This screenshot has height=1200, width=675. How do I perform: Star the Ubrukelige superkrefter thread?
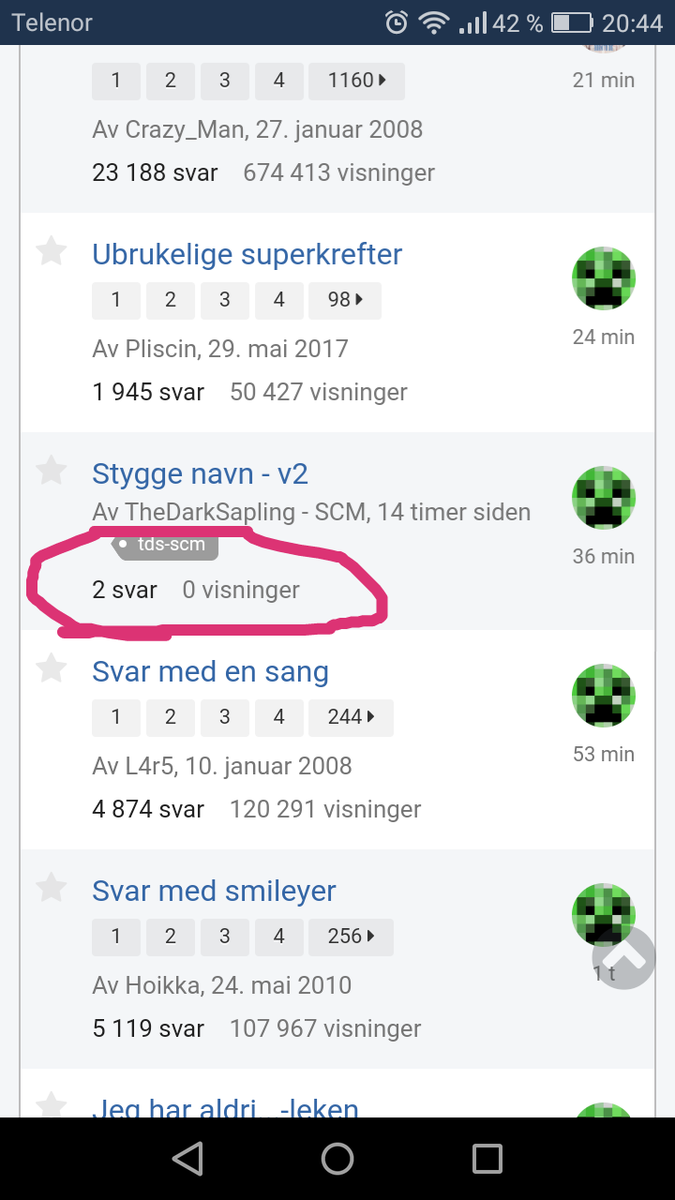[51, 252]
